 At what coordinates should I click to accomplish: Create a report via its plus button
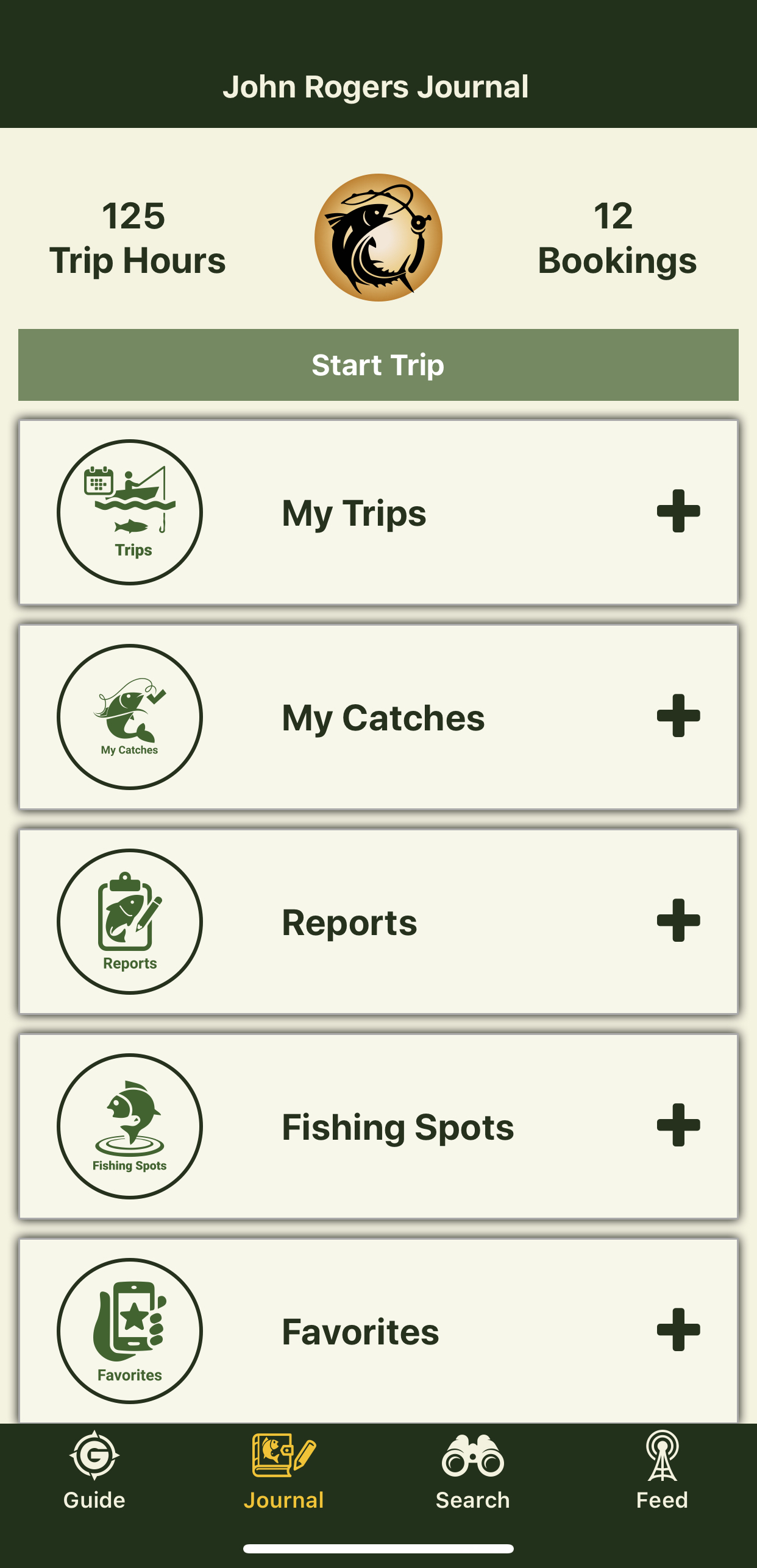coord(680,922)
